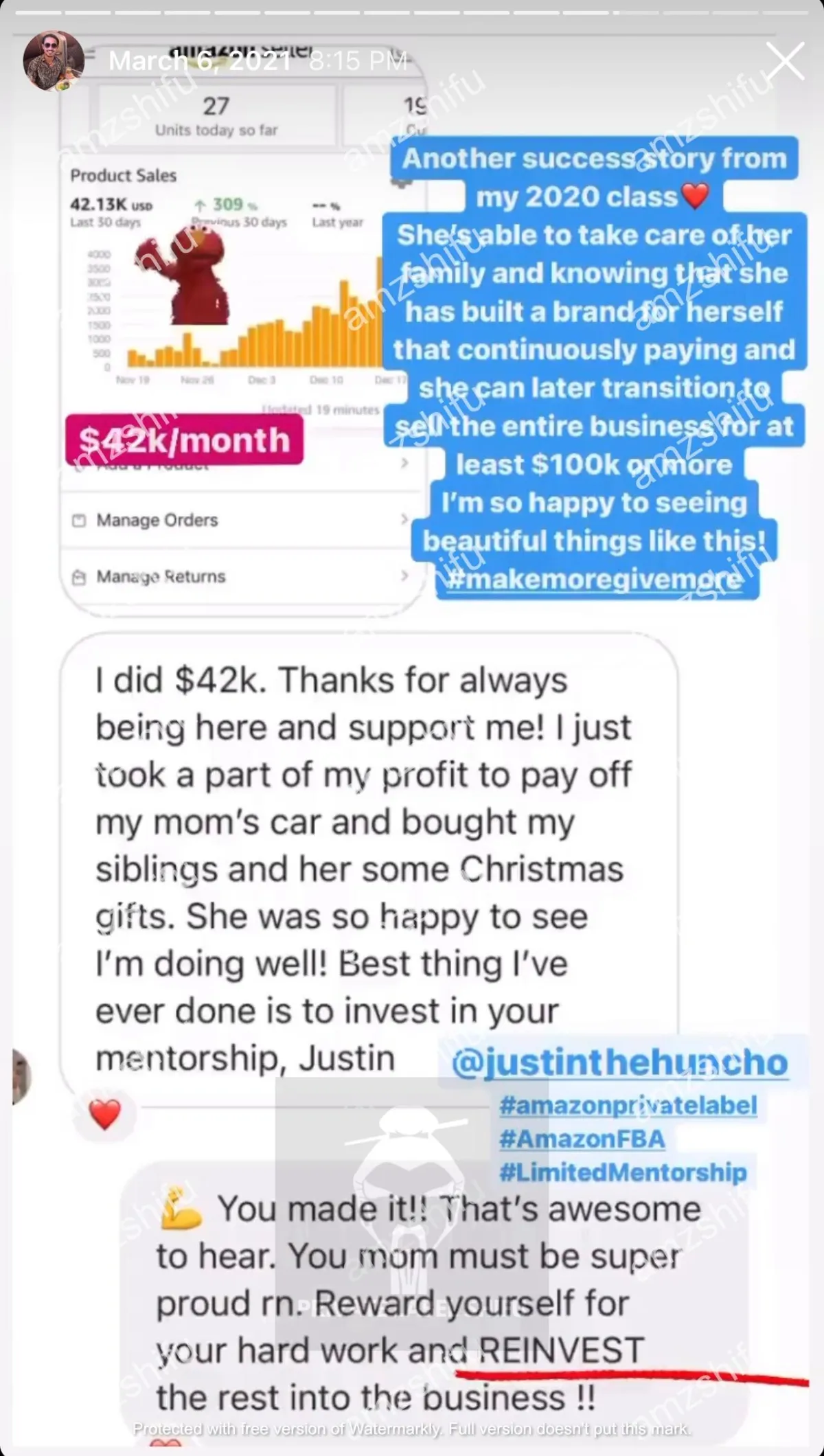Open the @justinthehuncho mention

point(619,1064)
